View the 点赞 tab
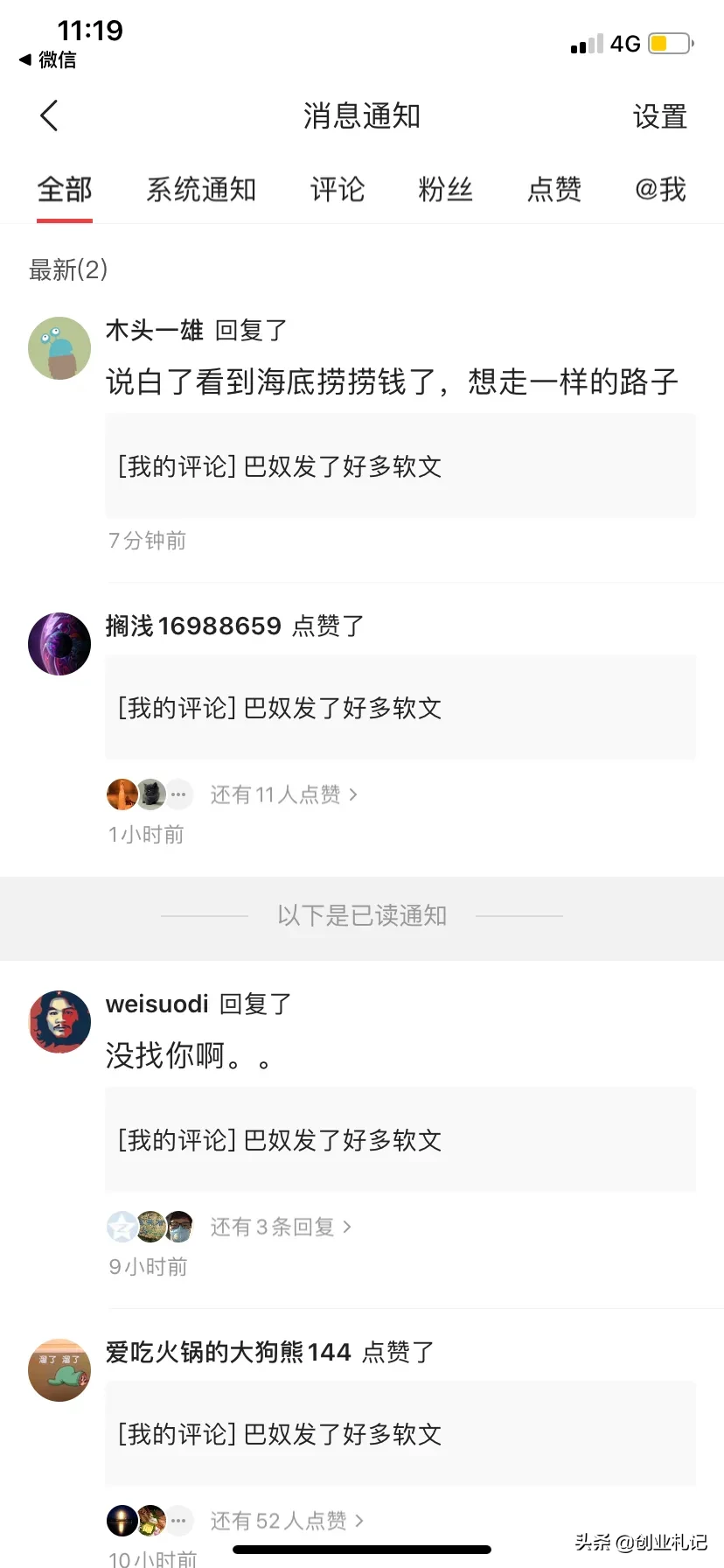The image size is (724, 1568). 554,189
